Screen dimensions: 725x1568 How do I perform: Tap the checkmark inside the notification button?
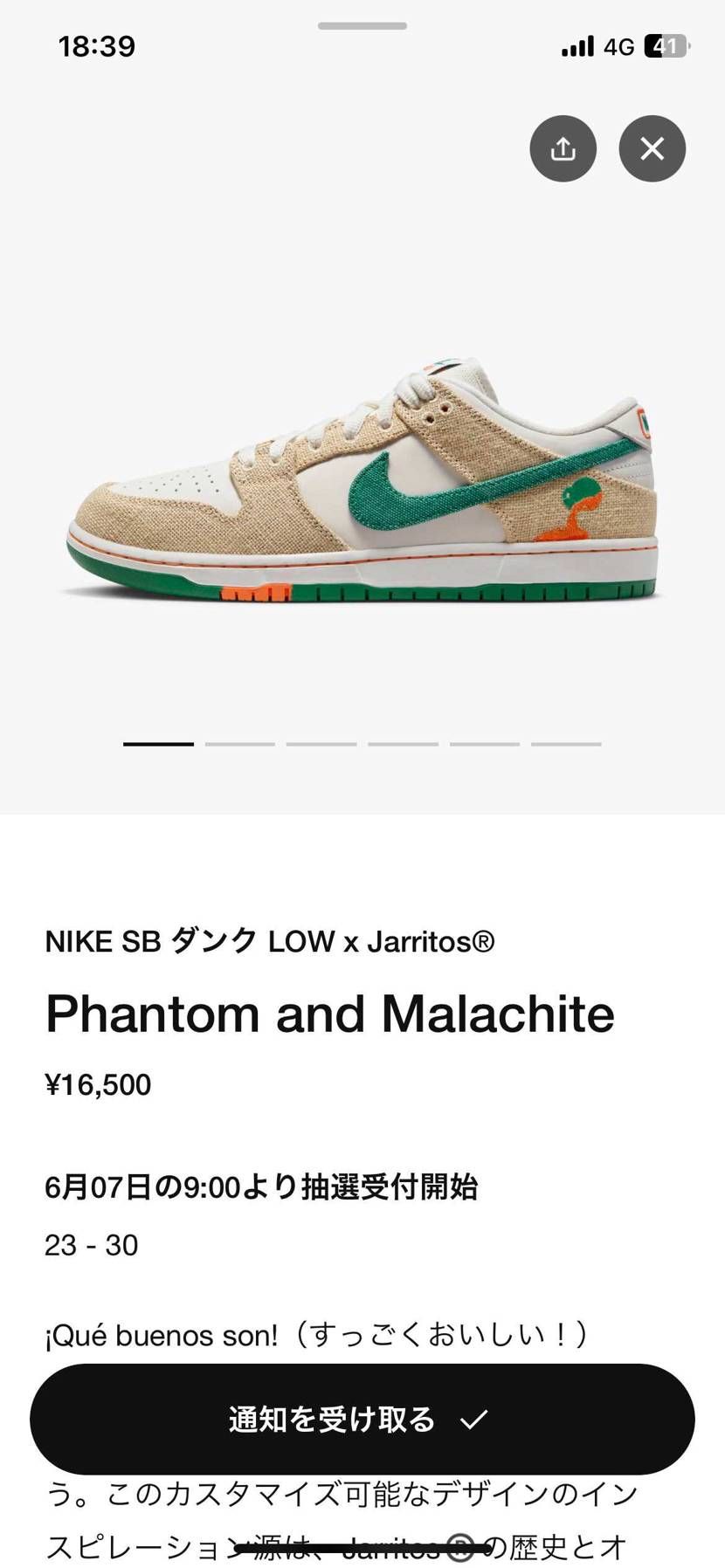(x=476, y=1419)
